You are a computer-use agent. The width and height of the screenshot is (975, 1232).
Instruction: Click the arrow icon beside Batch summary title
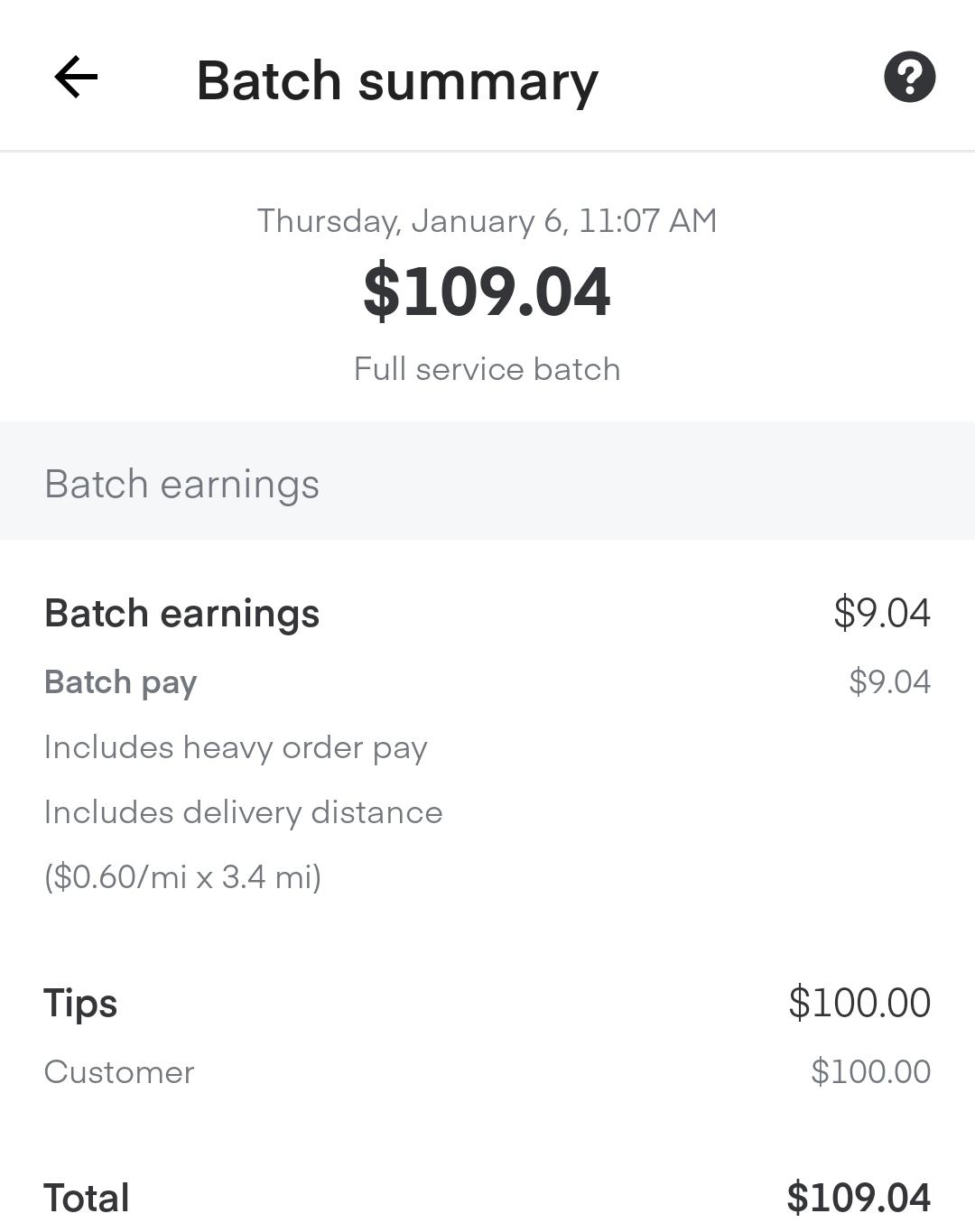76,77
